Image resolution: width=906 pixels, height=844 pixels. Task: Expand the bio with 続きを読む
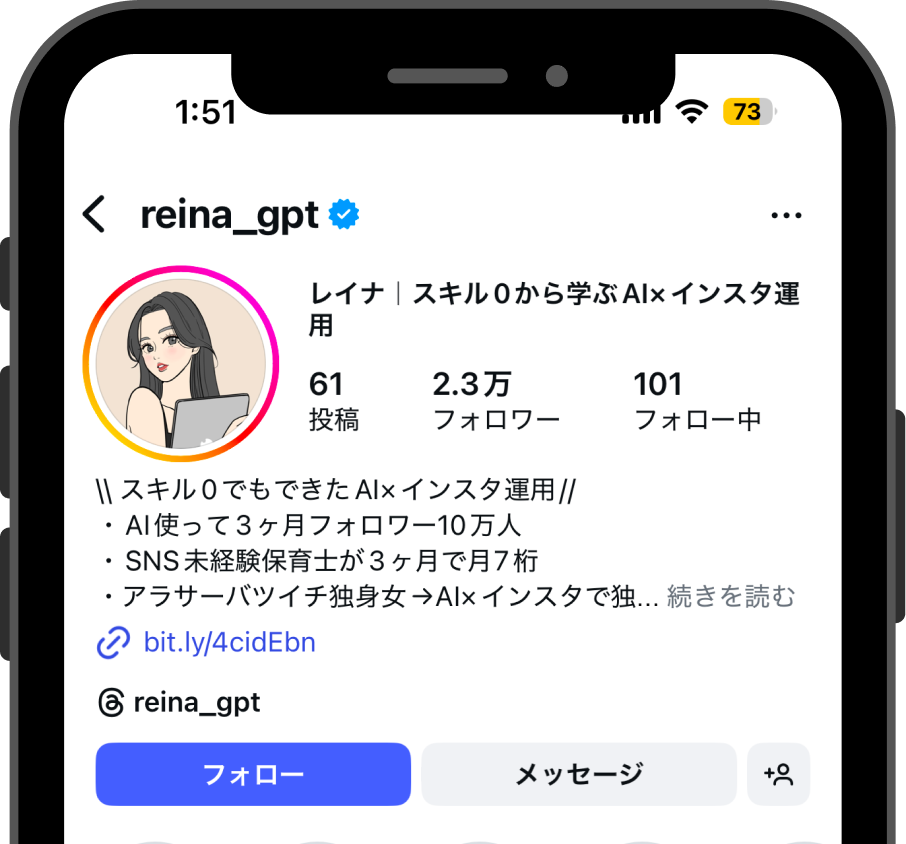pyautogui.click(x=731, y=597)
